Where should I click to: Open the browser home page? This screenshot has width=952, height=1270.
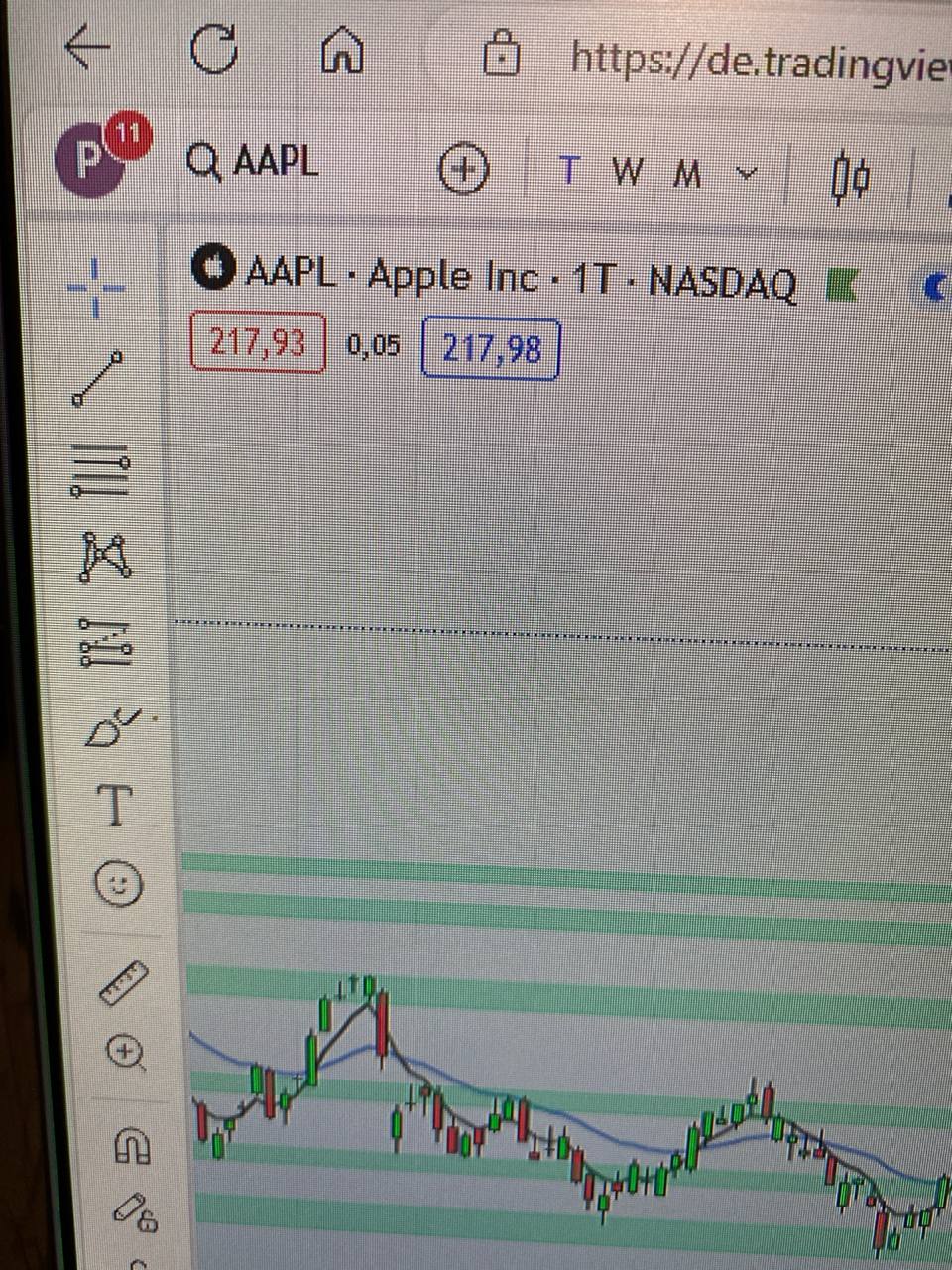pyautogui.click(x=342, y=53)
